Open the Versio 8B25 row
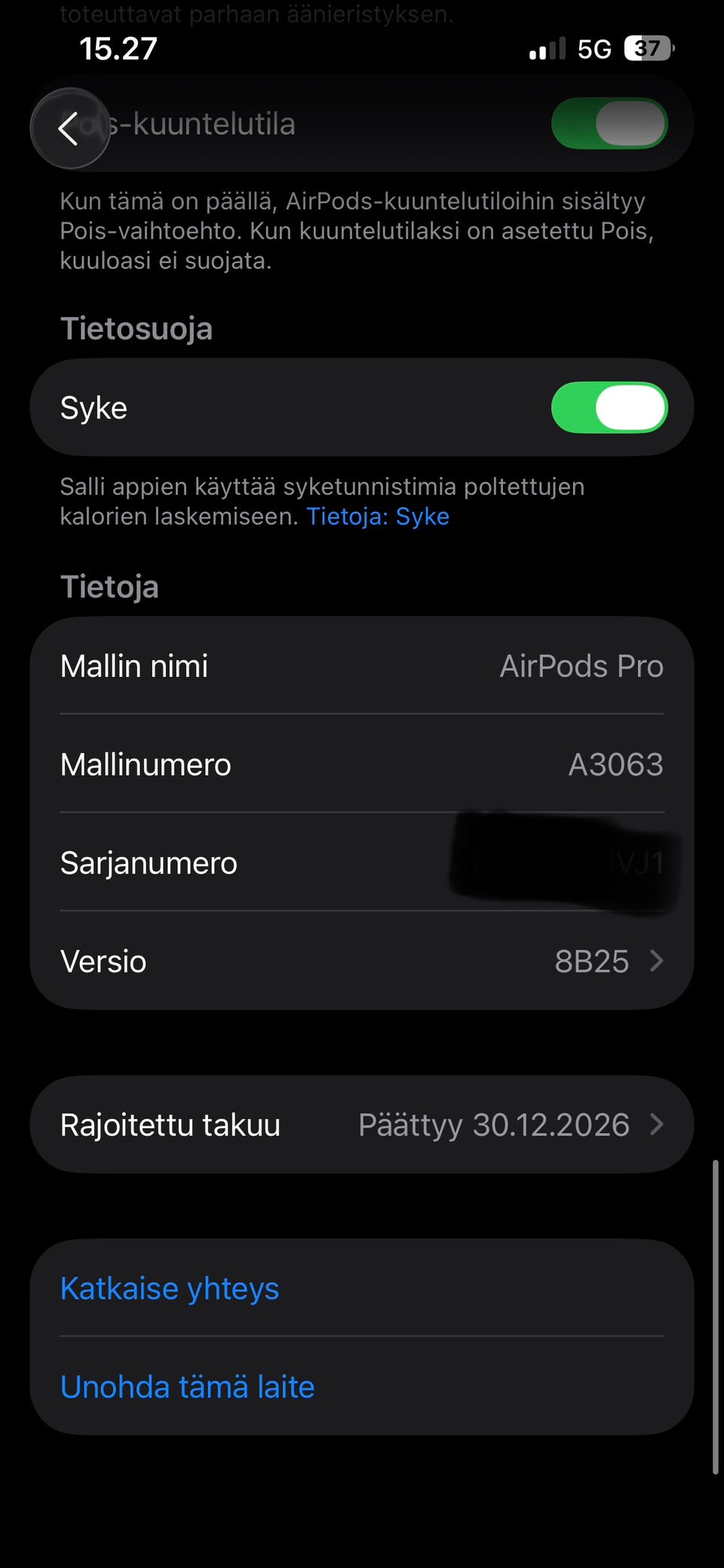The height and width of the screenshot is (1568, 724). [362, 961]
